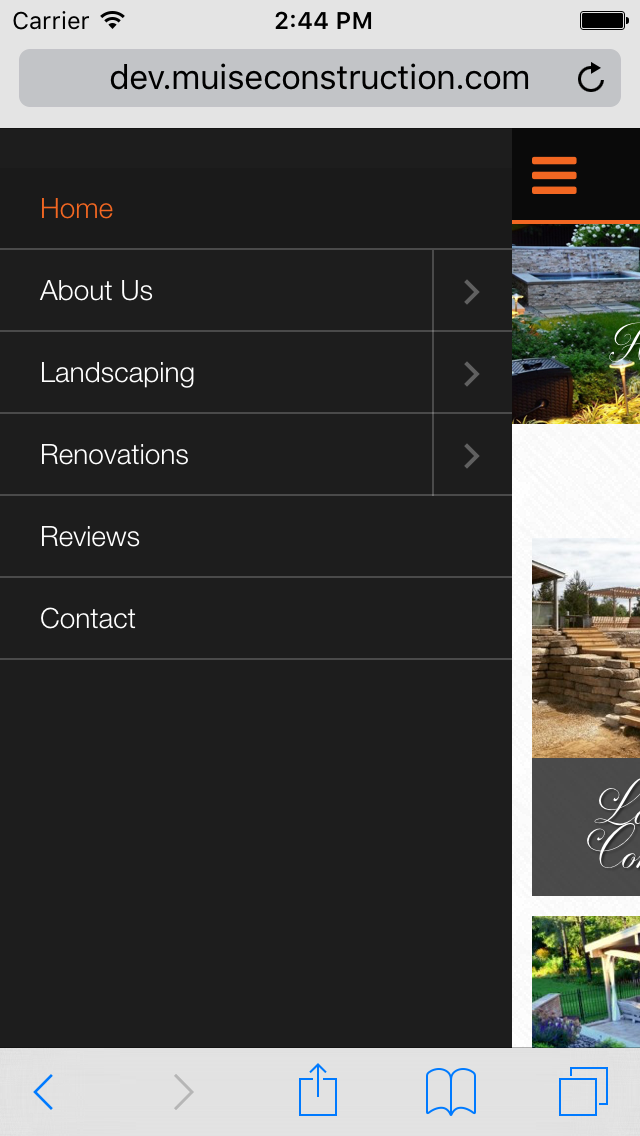Open the About Us page
The width and height of the screenshot is (640, 1136).
click(x=97, y=291)
